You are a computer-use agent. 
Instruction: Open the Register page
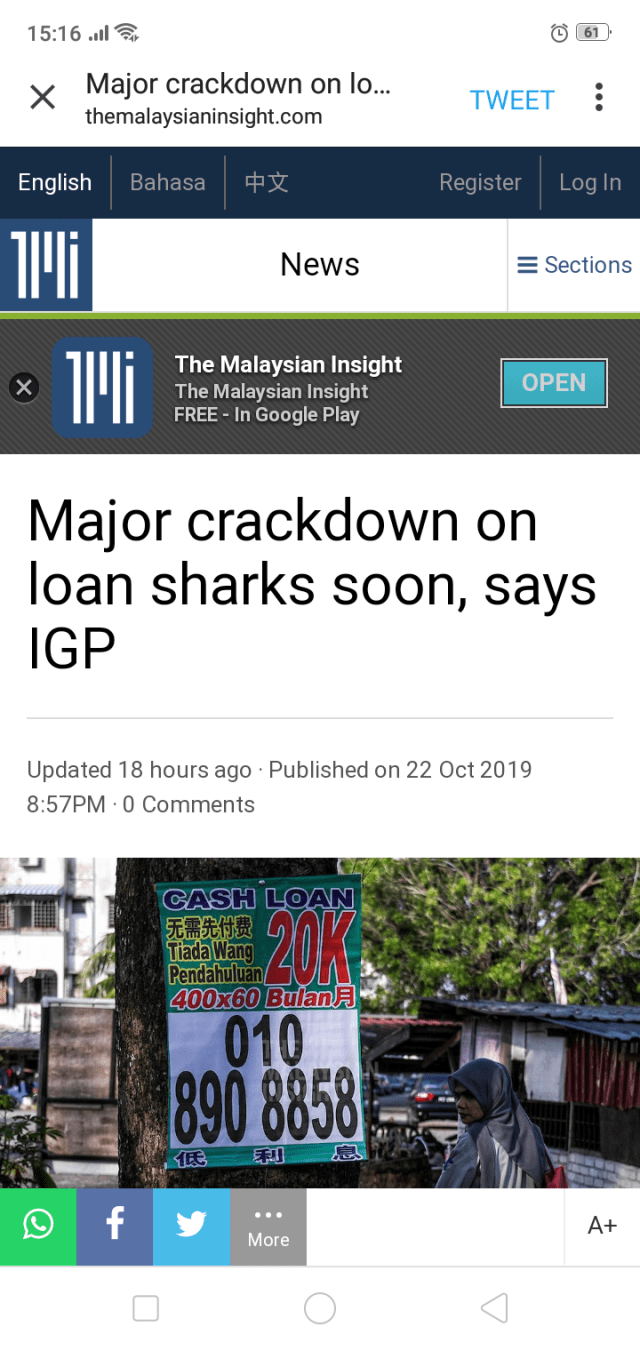click(480, 183)
